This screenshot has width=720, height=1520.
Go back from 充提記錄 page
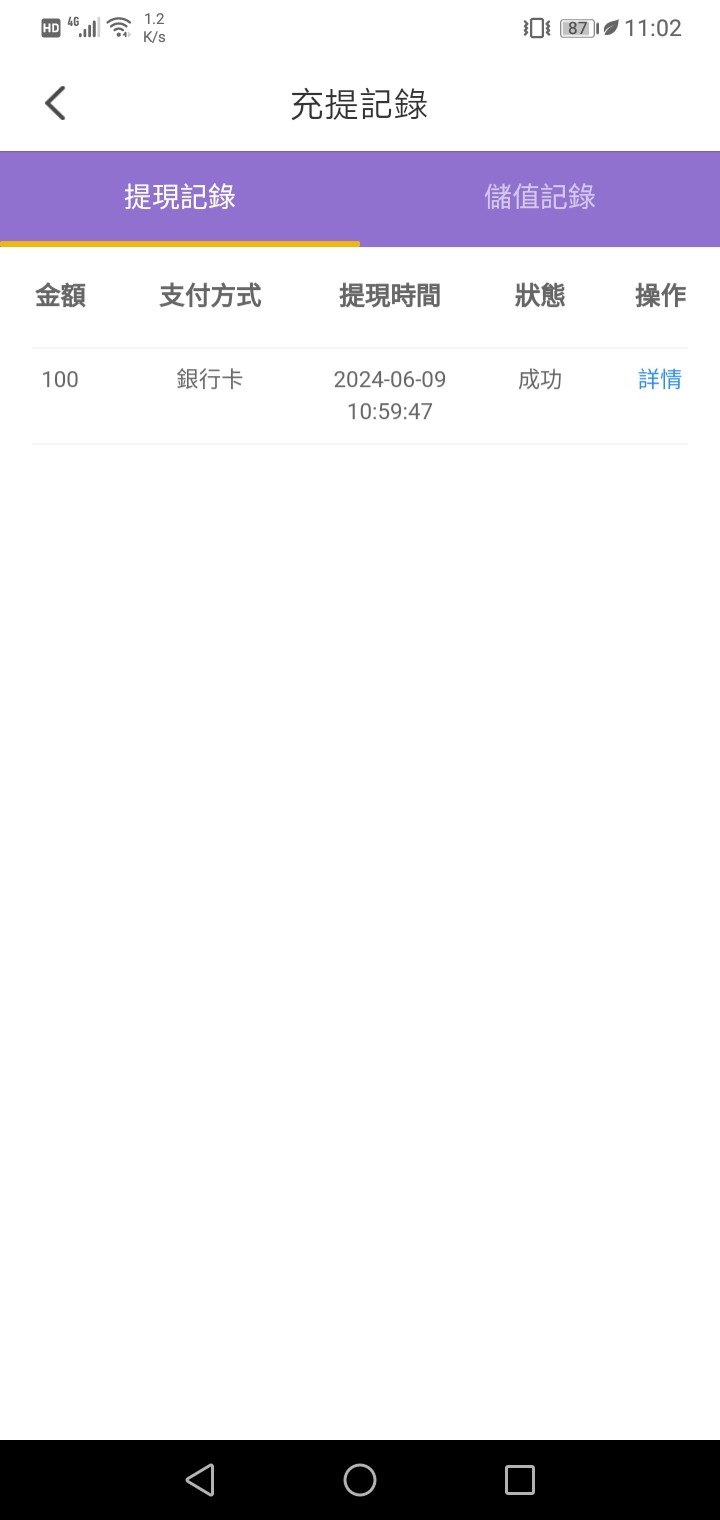55,103
